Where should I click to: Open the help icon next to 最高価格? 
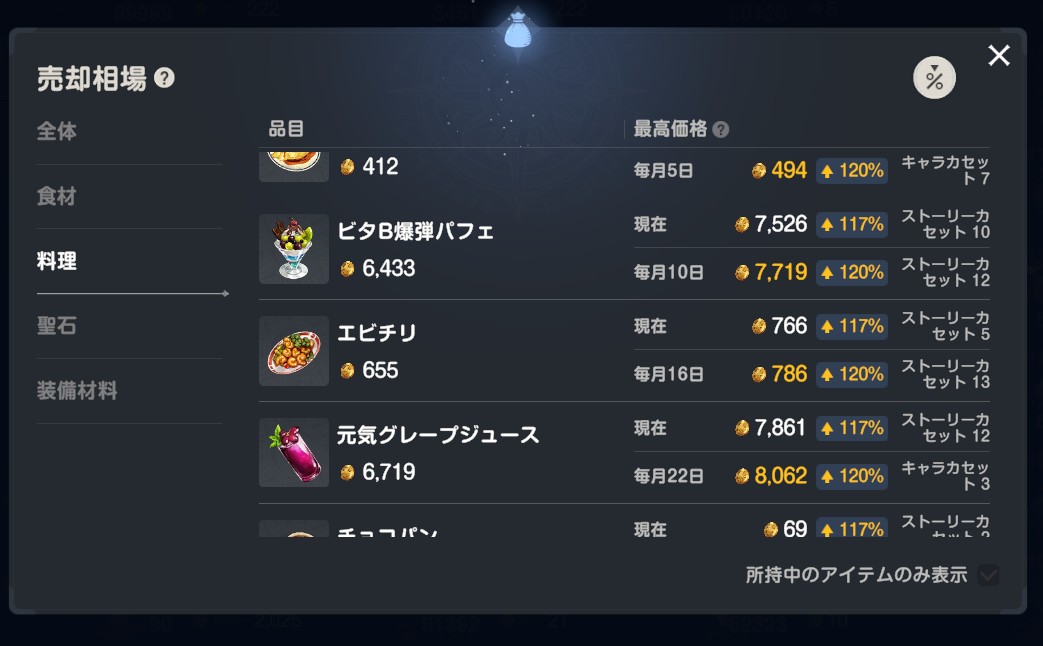click(721, 129)
